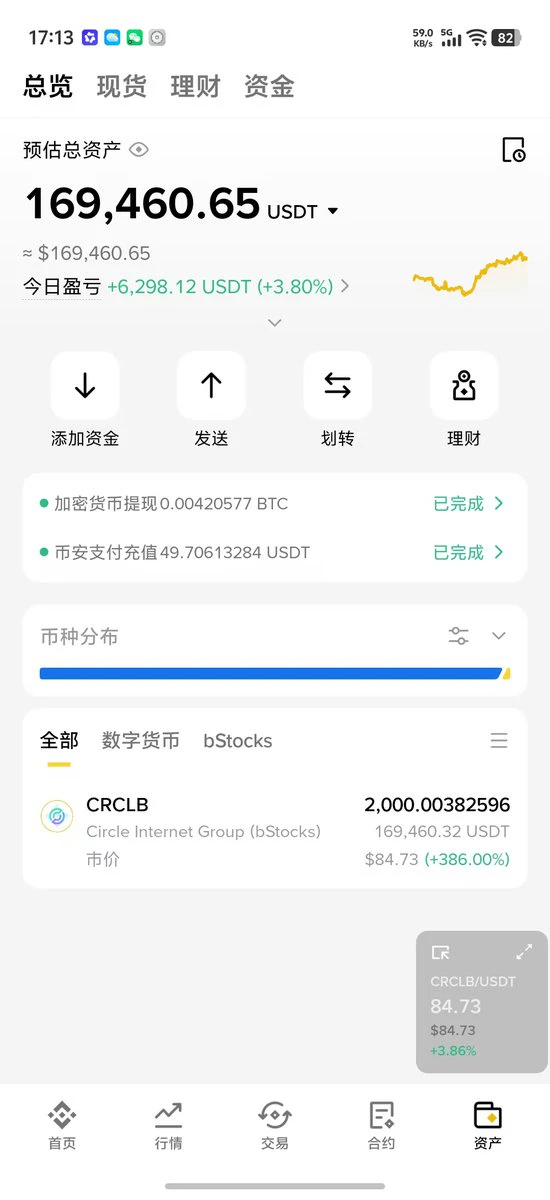Go to the 行情 bottom navigation tab
550x1200 pixels.
pyautogui.click(x=168, y=1126)
